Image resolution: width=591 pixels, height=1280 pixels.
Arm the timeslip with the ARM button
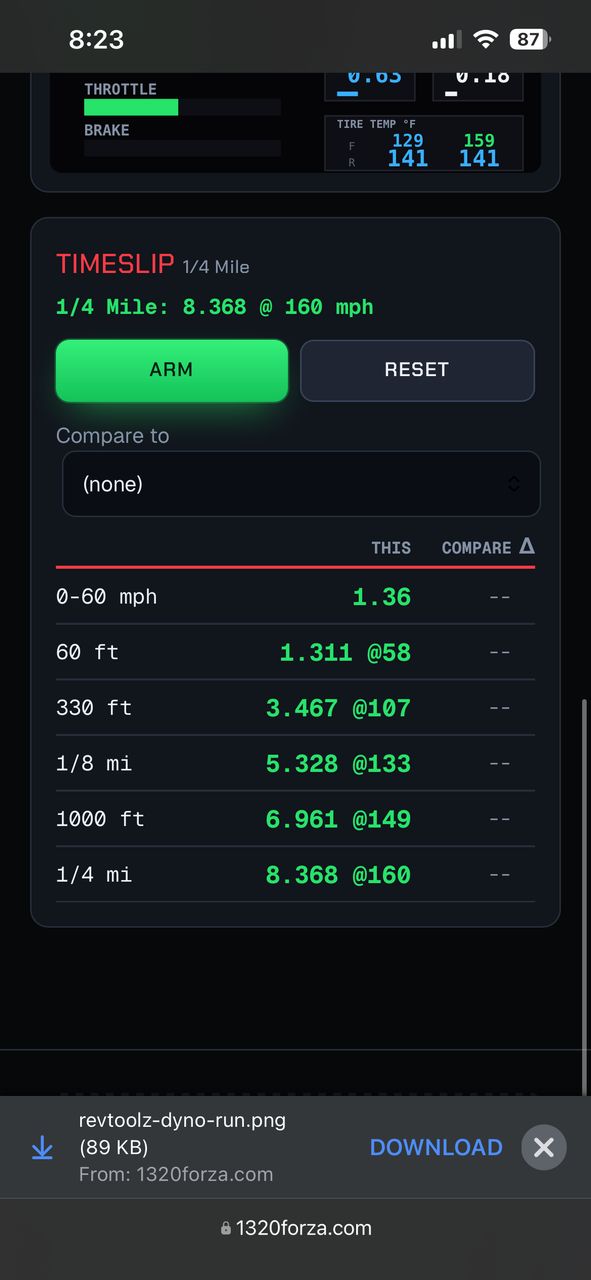(x=171, y=370)
